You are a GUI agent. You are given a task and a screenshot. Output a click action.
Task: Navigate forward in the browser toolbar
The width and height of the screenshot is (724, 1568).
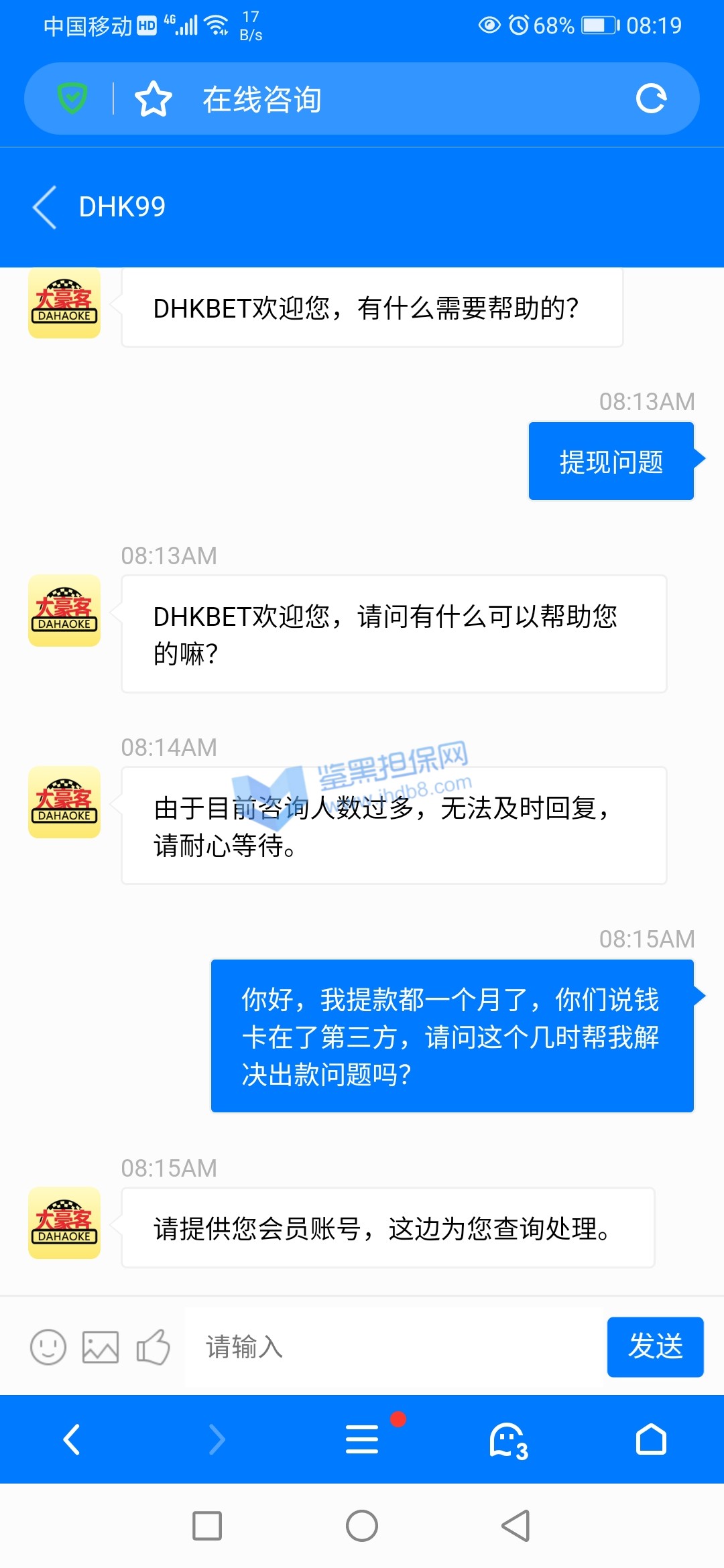[x=217, y=1439]
